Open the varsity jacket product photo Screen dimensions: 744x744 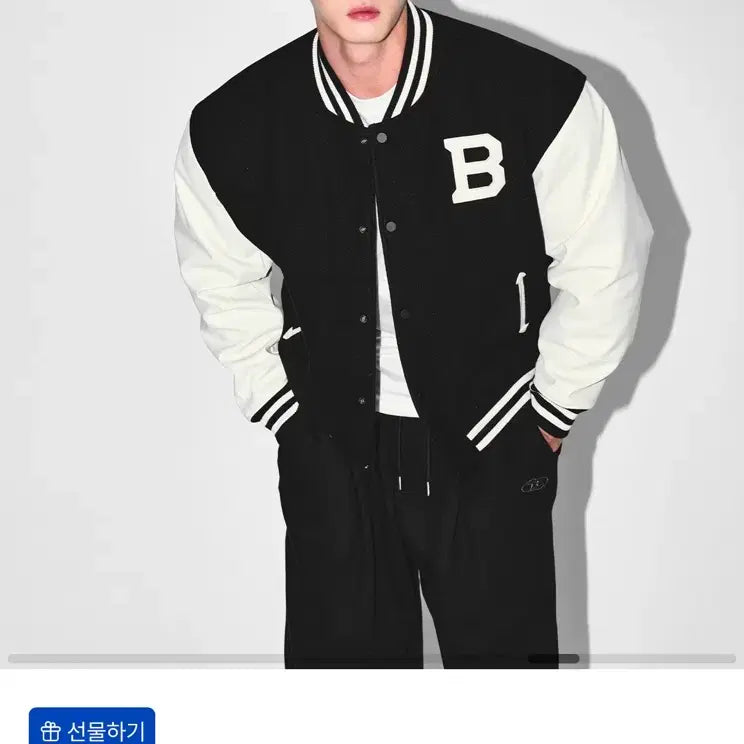pyautogui.click(x=372, y=330)
